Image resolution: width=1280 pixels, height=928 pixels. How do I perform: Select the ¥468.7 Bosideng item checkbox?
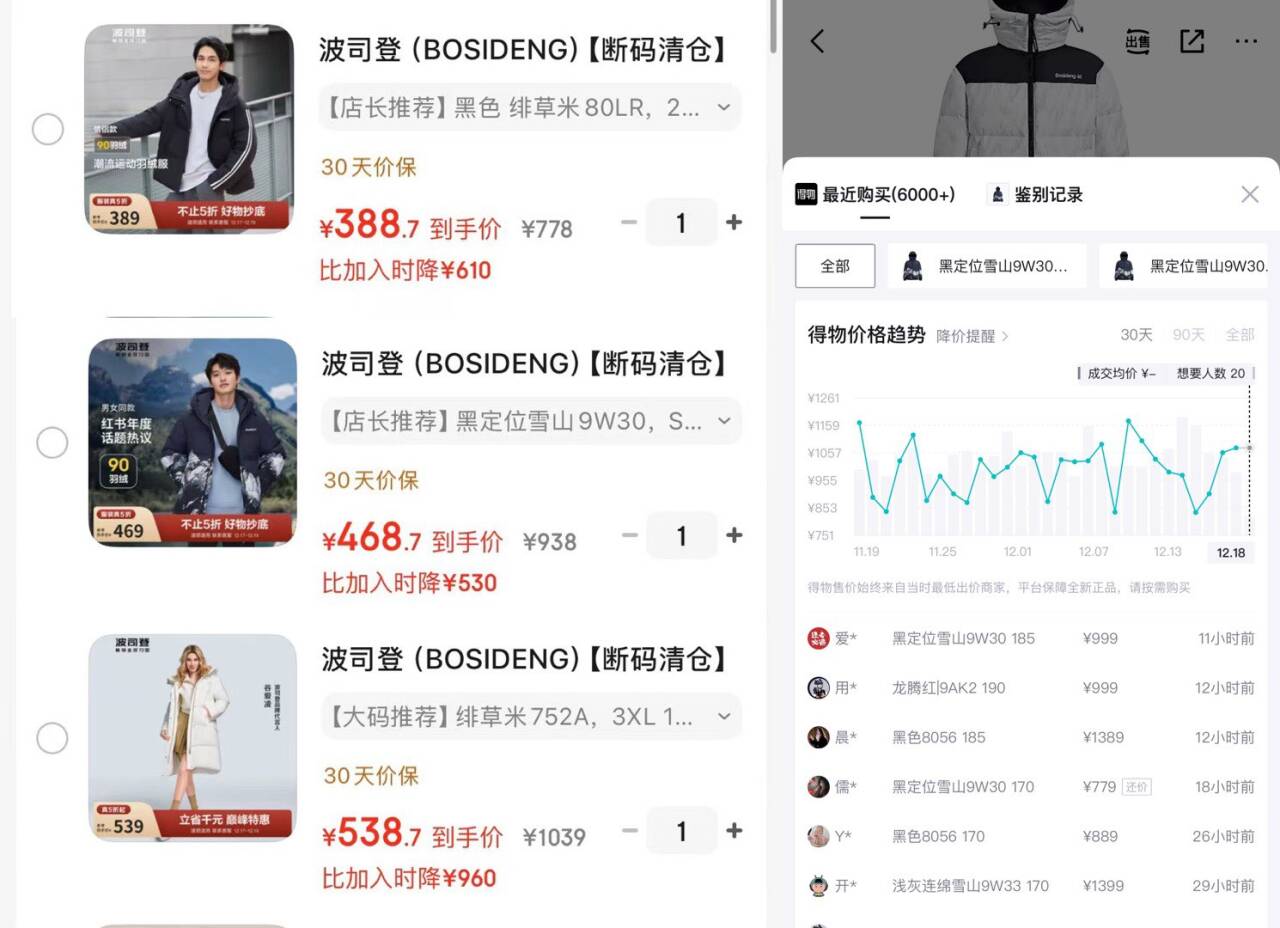pos(52,442)
